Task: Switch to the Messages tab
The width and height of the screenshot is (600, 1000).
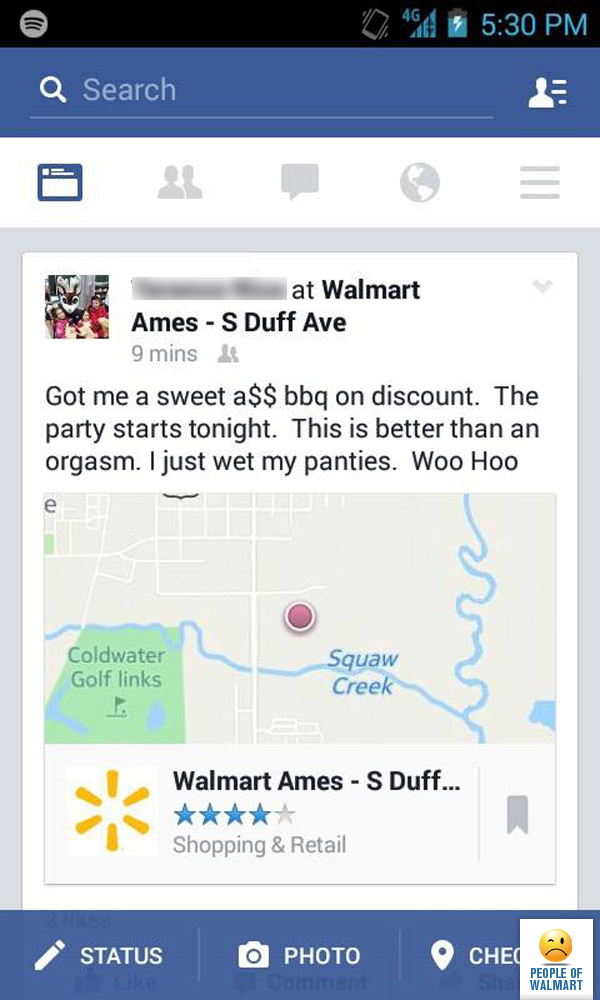Action: (x=300, y=182)
